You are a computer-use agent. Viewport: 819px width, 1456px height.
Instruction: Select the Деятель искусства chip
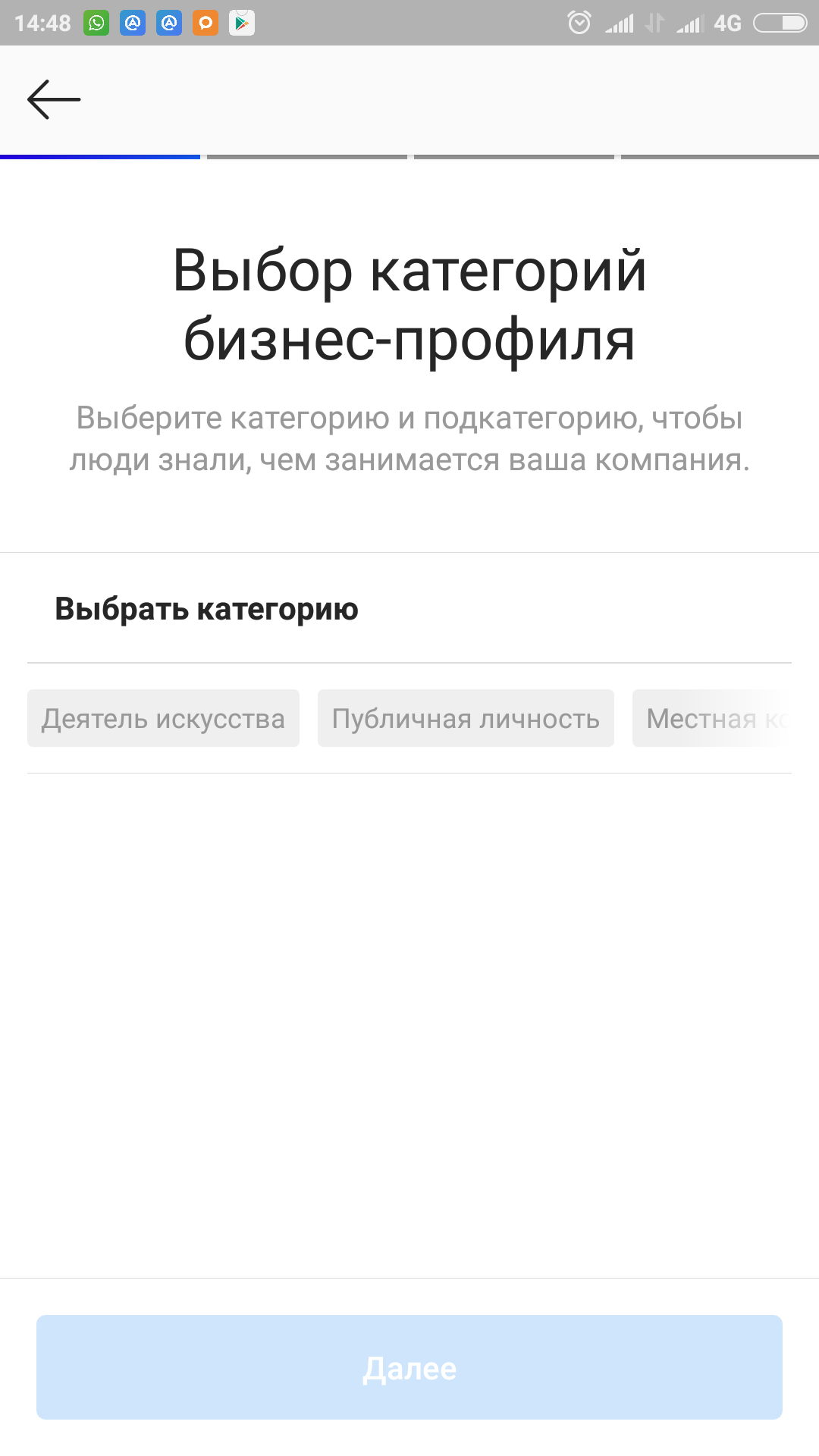click(163, 718)
